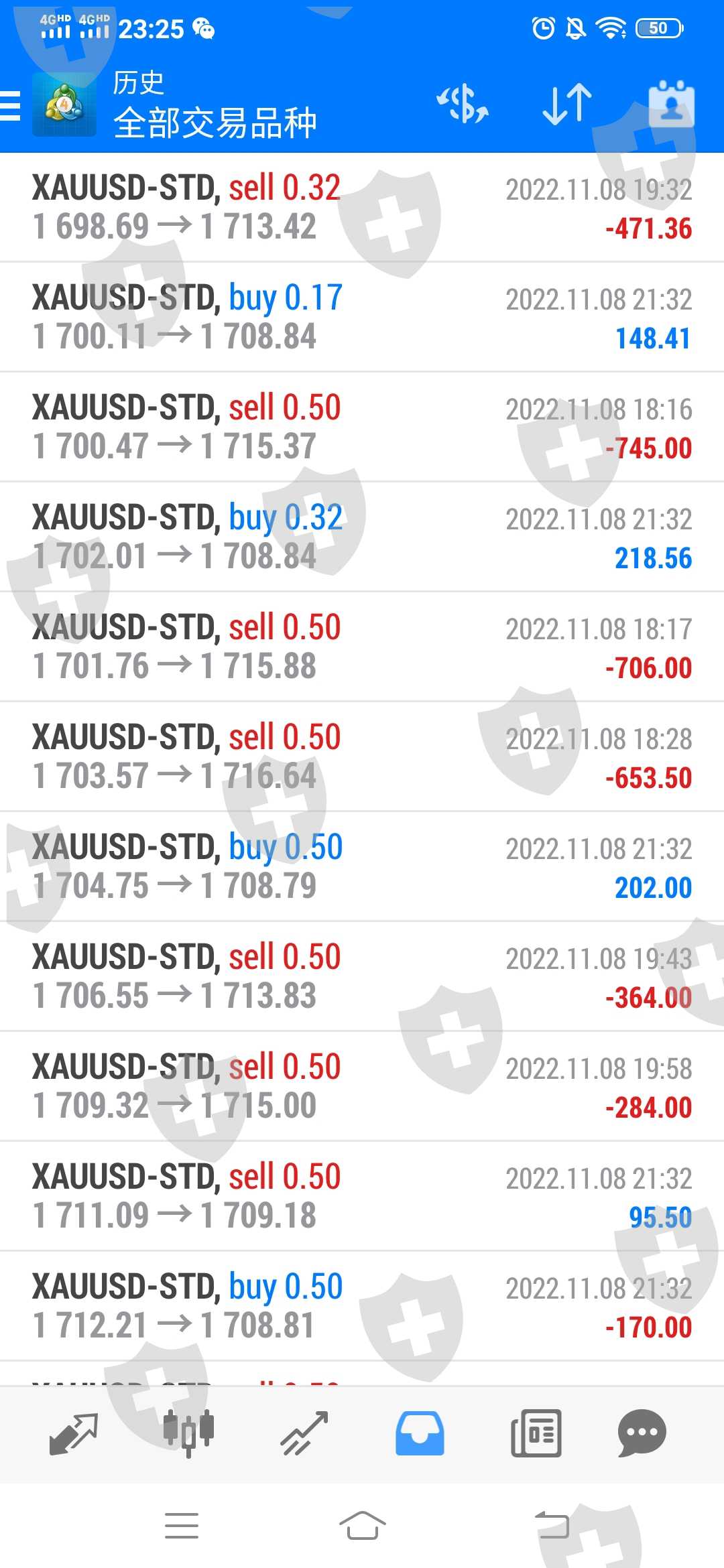Open the buy 0.17 trade at 1 700.11
The image size is (724, 1568).
pos(362,317)
